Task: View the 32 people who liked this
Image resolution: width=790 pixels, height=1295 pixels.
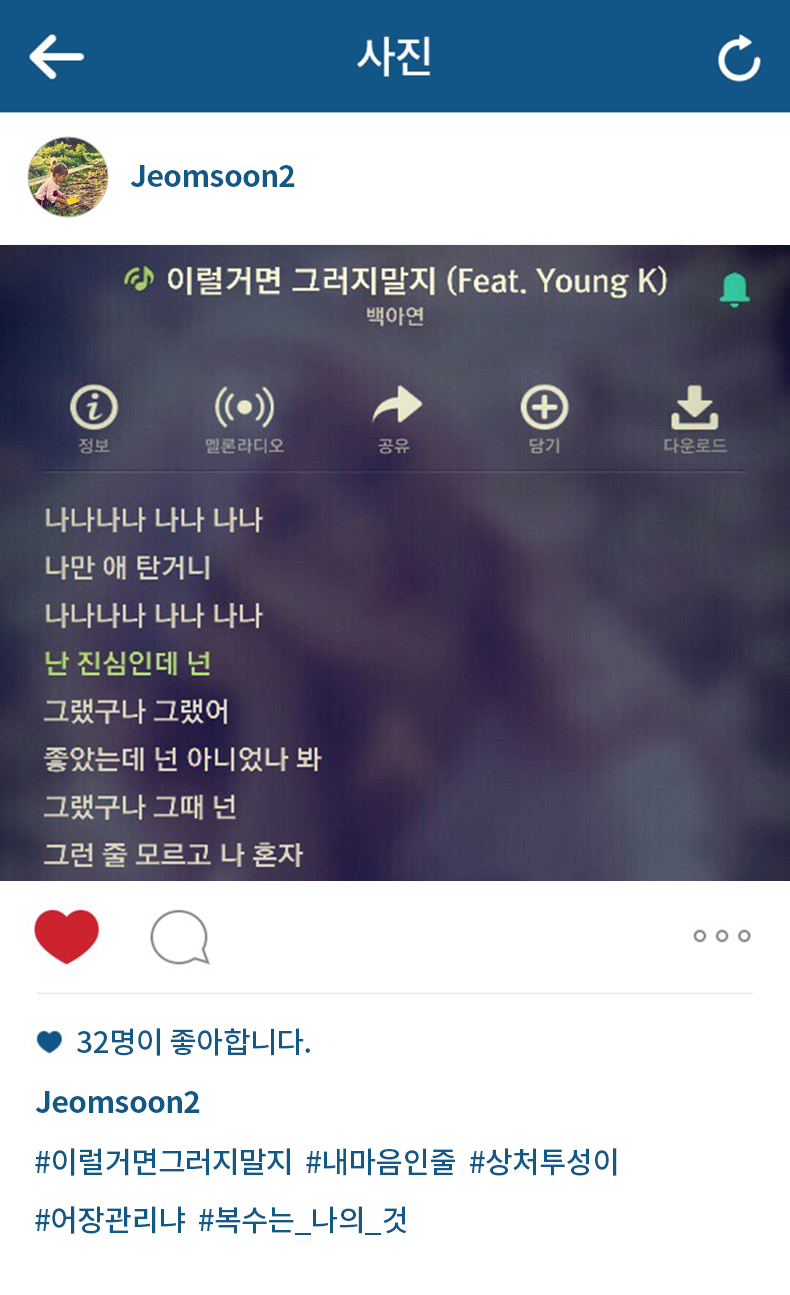Action: (193, 1042)
